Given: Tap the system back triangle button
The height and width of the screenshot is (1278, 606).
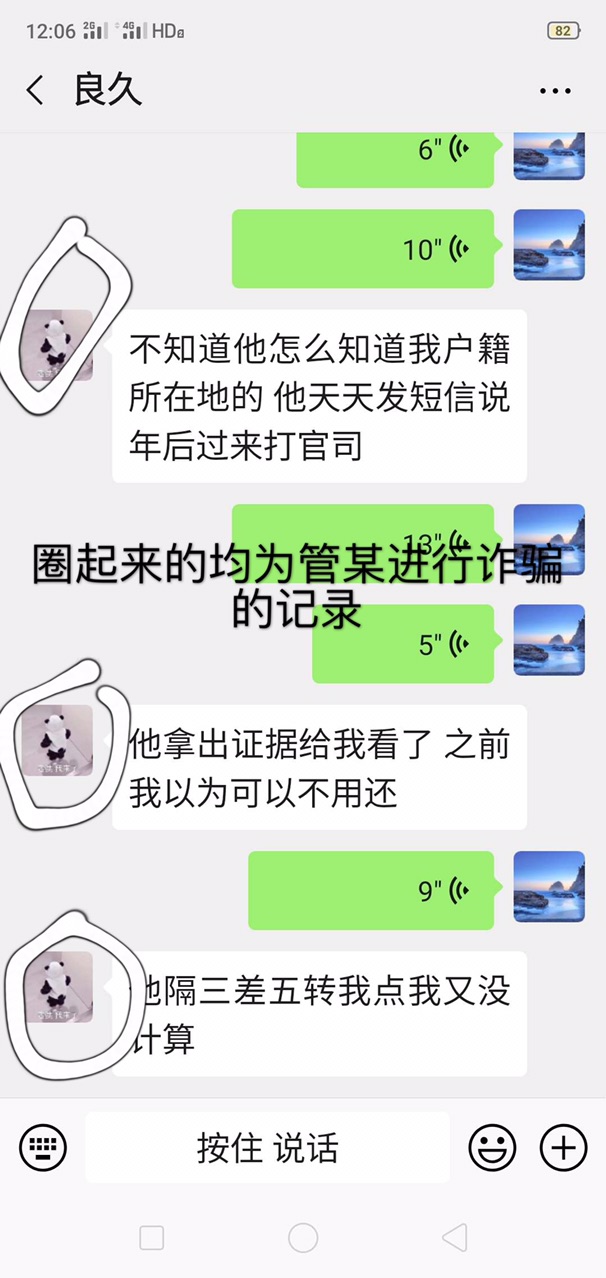Looking at the screenshot, I should [x=455, y=1238].
